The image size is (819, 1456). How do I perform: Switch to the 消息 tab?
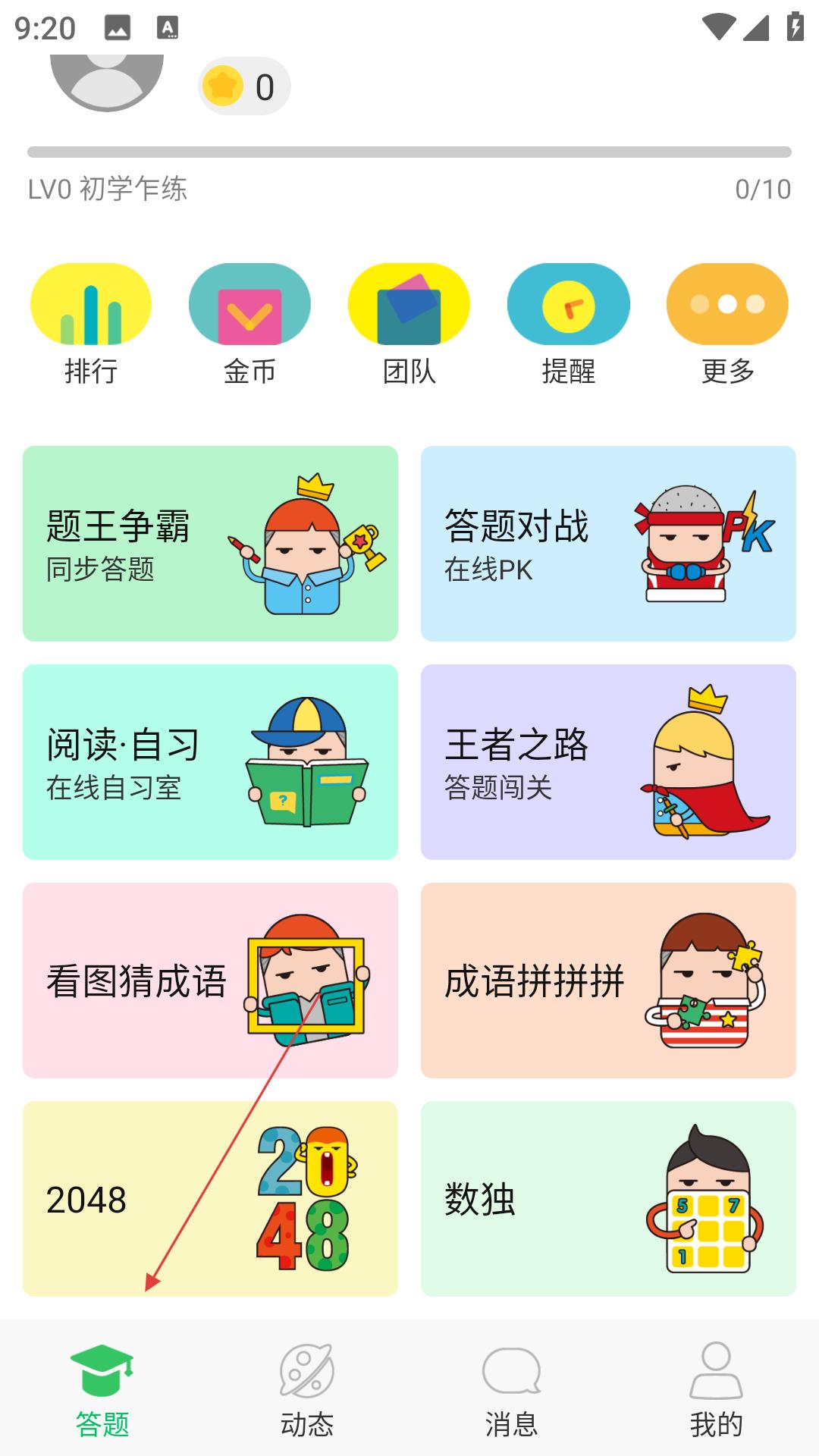(x=512, y=1389)
